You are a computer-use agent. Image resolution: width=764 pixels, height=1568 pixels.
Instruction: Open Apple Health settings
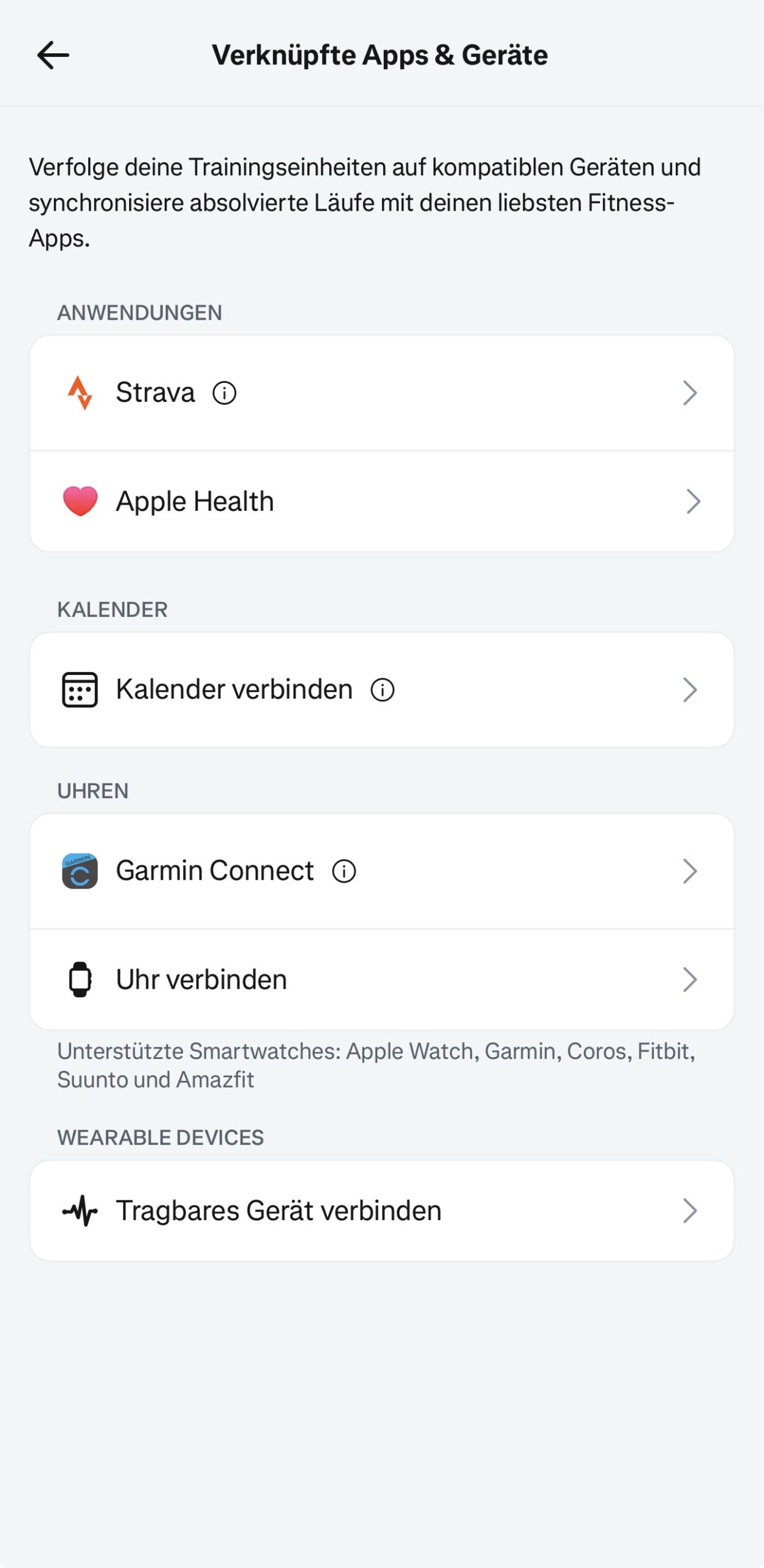(x=381, y=502)
